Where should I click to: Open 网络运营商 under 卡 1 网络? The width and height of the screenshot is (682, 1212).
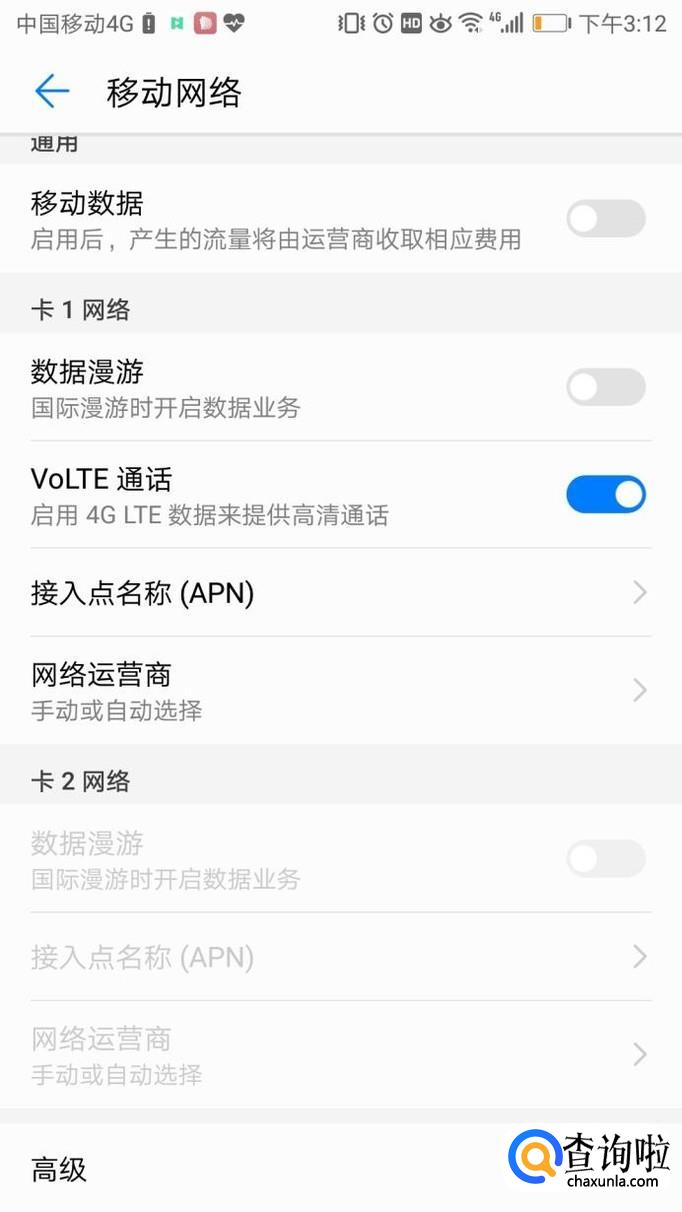pyautogui.click(x=340, y=690)
